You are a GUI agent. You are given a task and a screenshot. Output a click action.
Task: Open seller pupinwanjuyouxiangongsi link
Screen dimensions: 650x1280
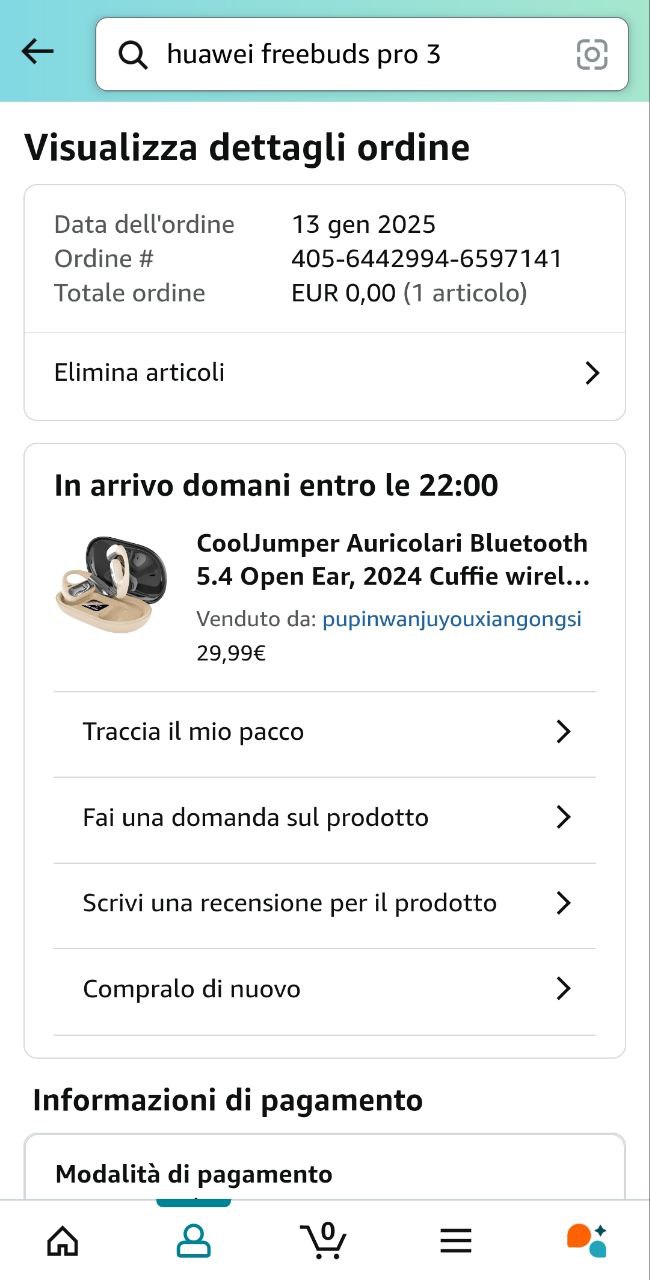tap(451, 619)
